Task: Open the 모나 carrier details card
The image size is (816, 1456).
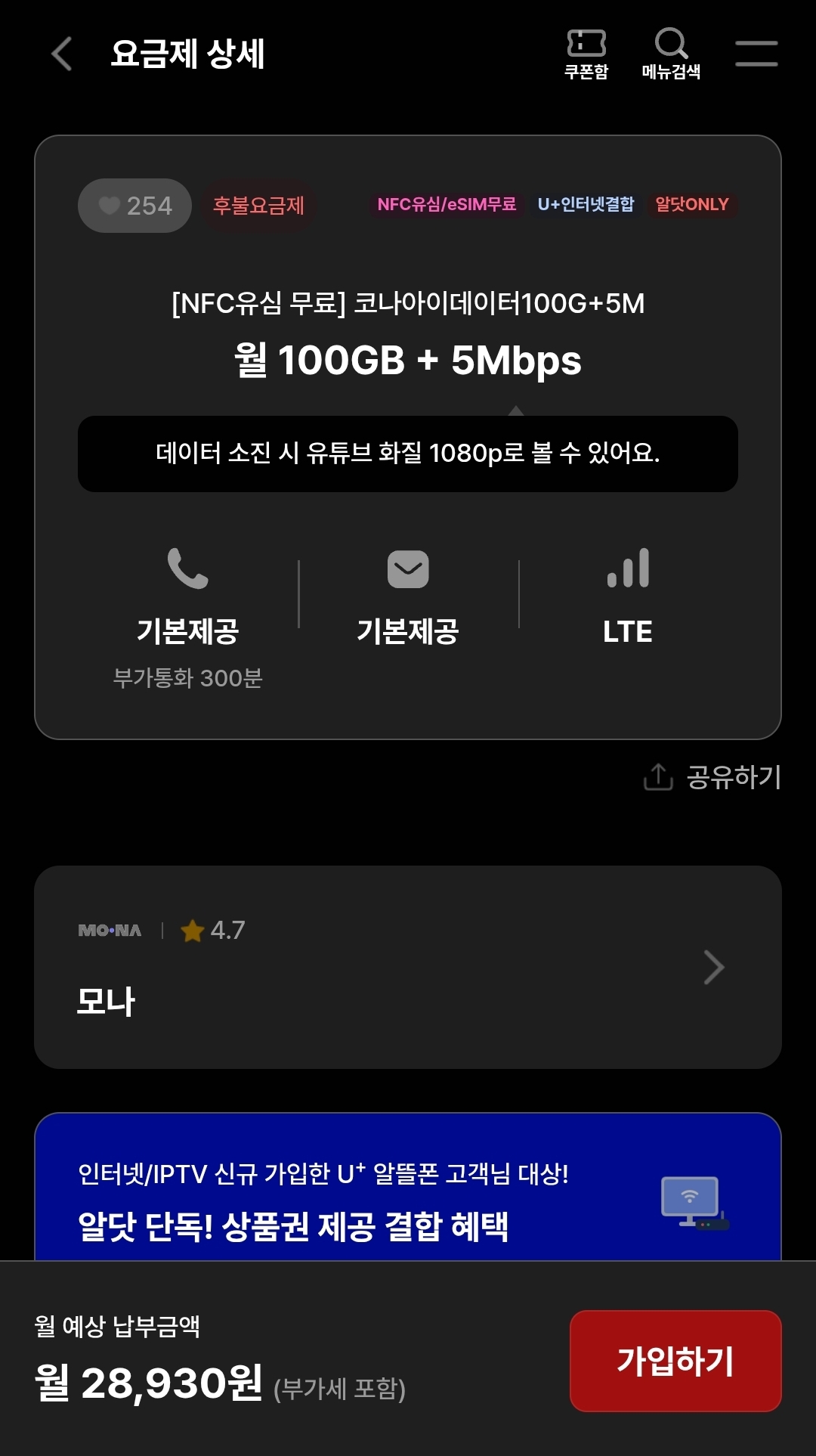Action: [408, 967]
